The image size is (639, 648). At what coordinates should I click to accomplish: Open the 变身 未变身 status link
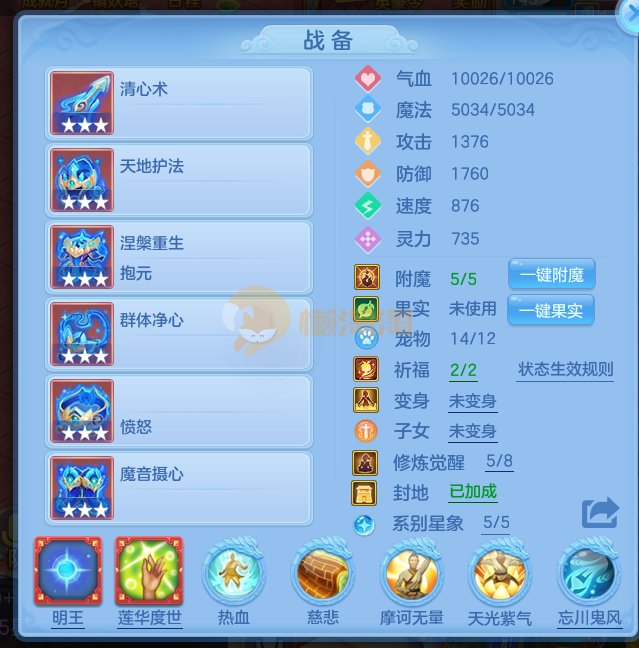click(472, 401)
